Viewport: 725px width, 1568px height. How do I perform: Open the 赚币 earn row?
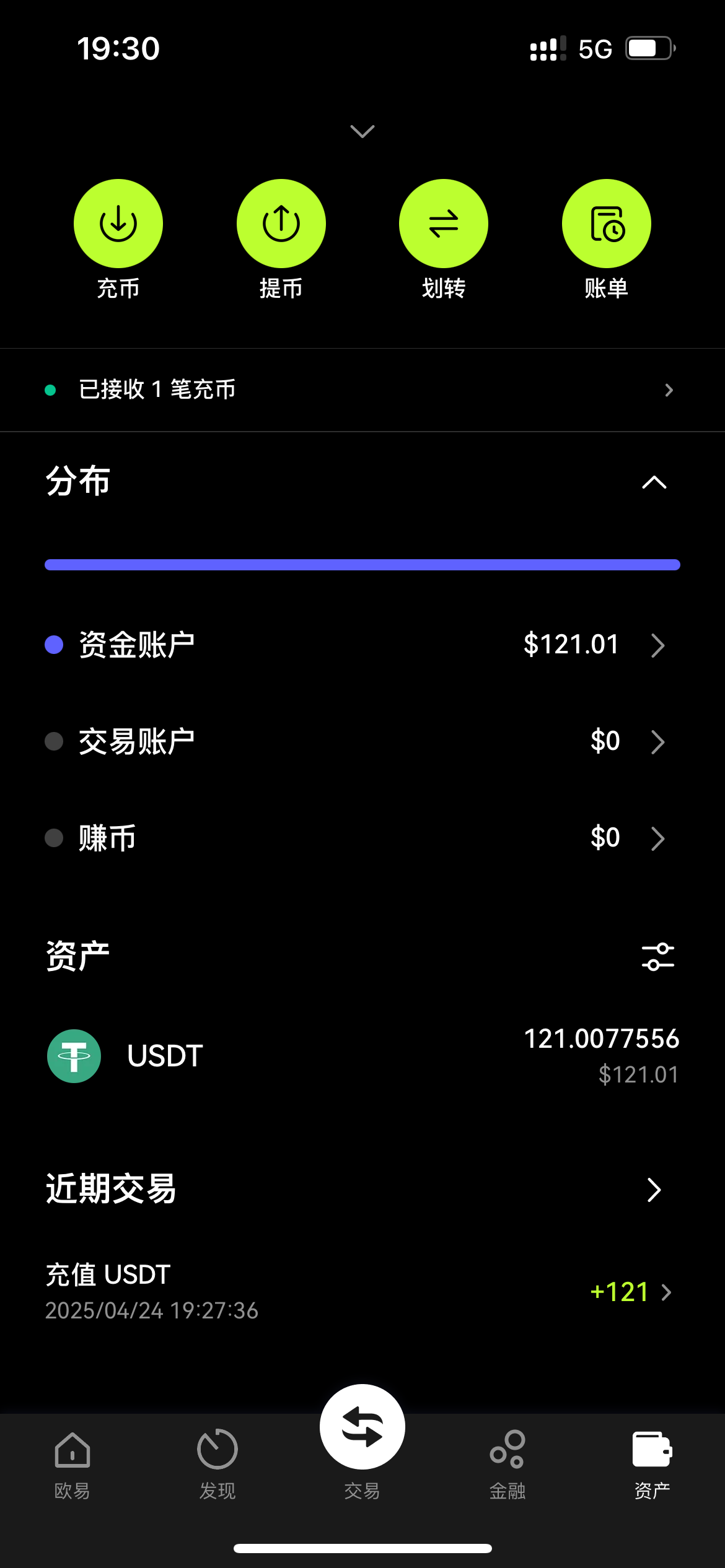362,838
